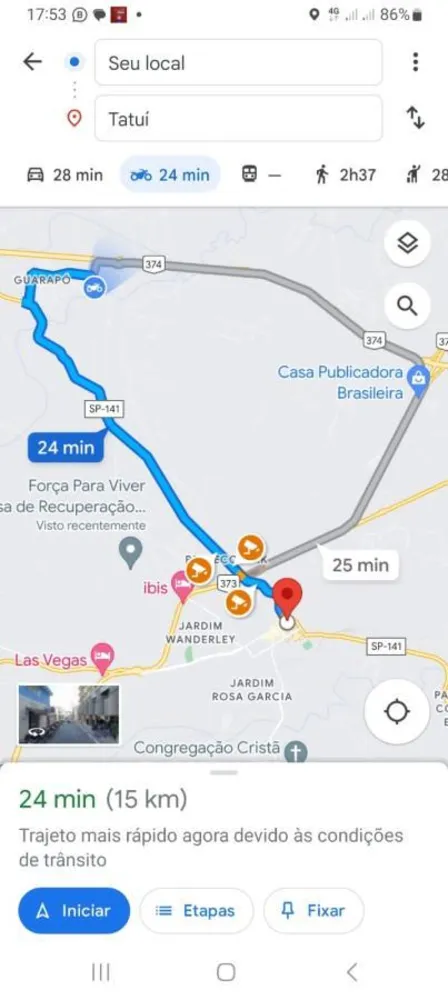The width and height of the screenshot is (448, 1000).
Task: Start navigation with Iniciar
Action: coord(74,911)
